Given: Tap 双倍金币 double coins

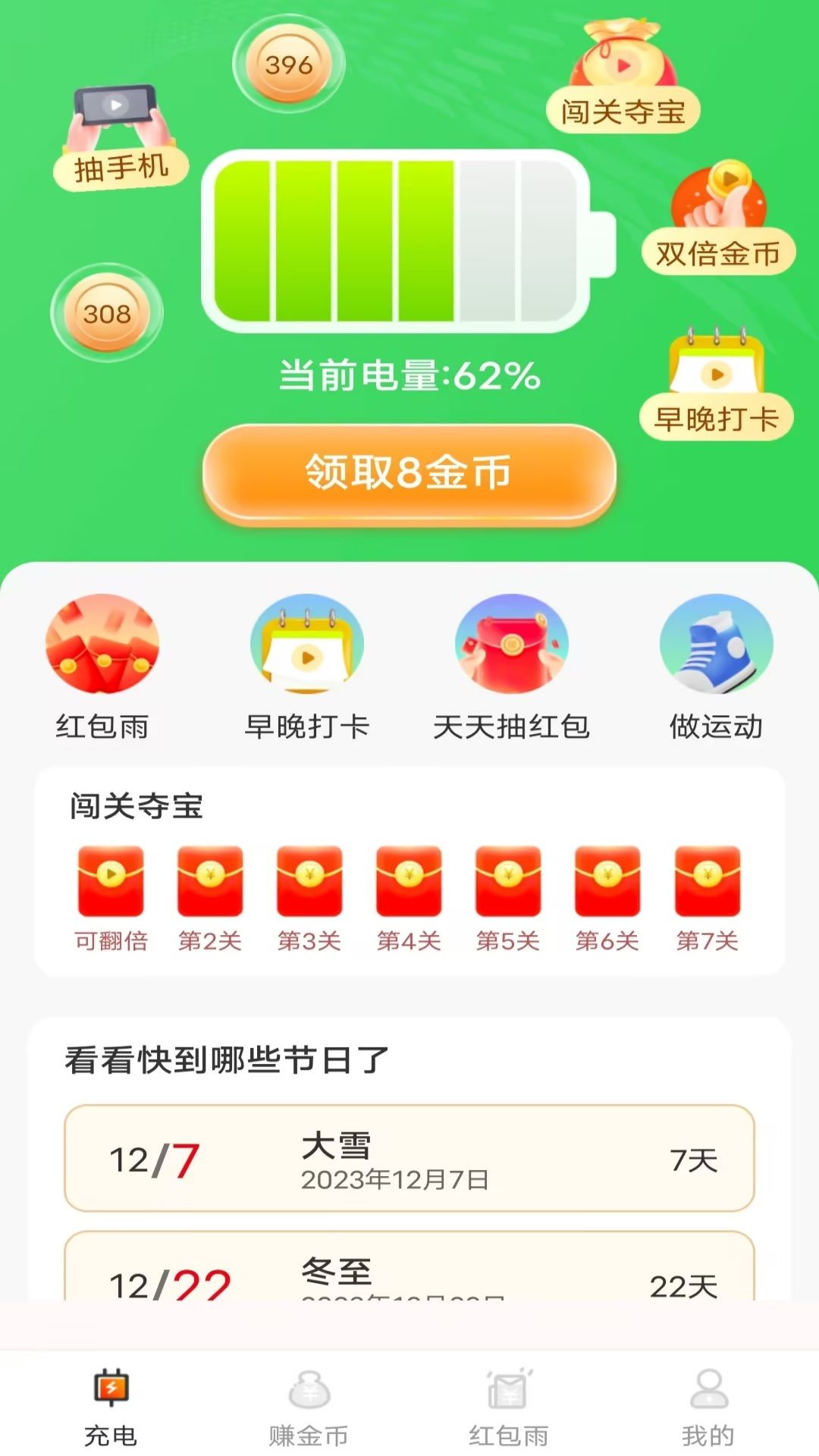Looking at the screenshot, I should [x=717, y=219].
